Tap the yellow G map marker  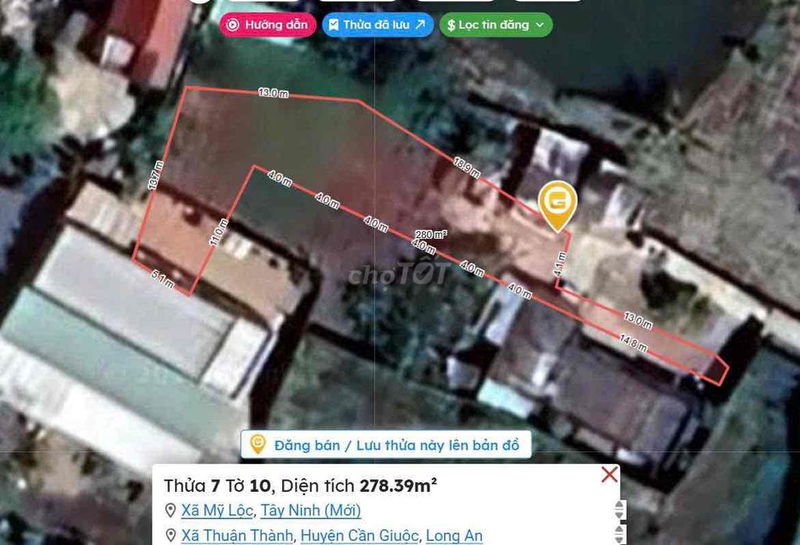tap(556, 204)
